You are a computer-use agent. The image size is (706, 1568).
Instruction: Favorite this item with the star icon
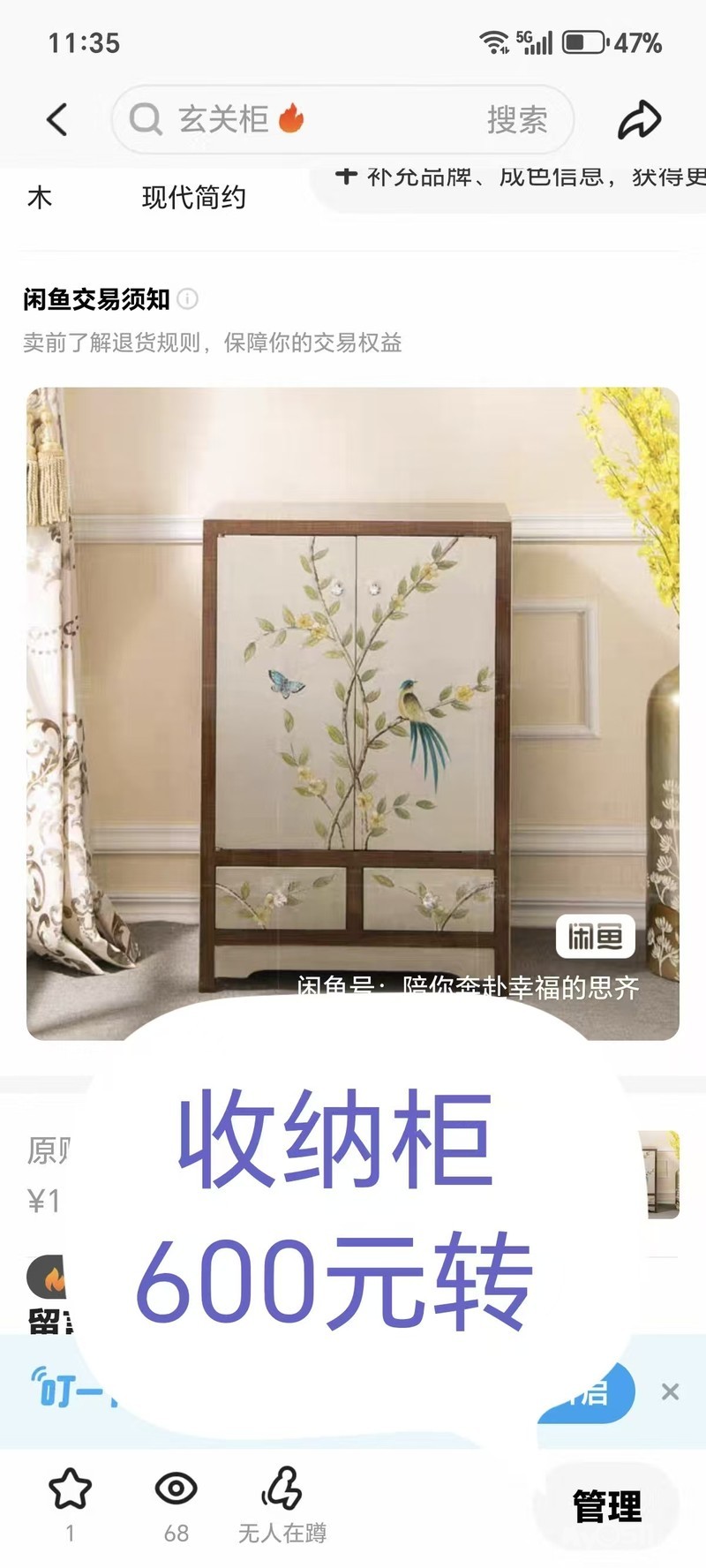coord(70,1489)
